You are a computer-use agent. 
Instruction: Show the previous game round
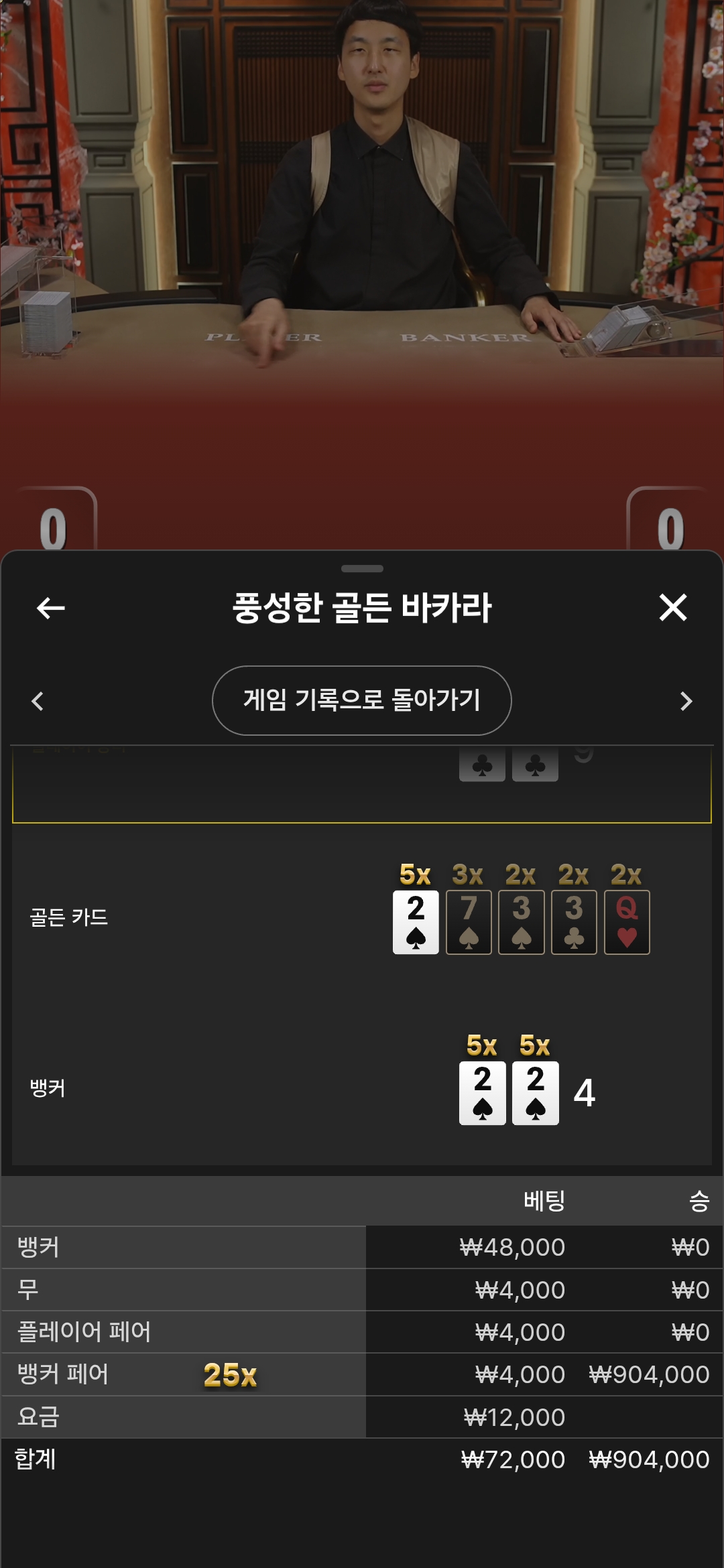pos(38,701)
